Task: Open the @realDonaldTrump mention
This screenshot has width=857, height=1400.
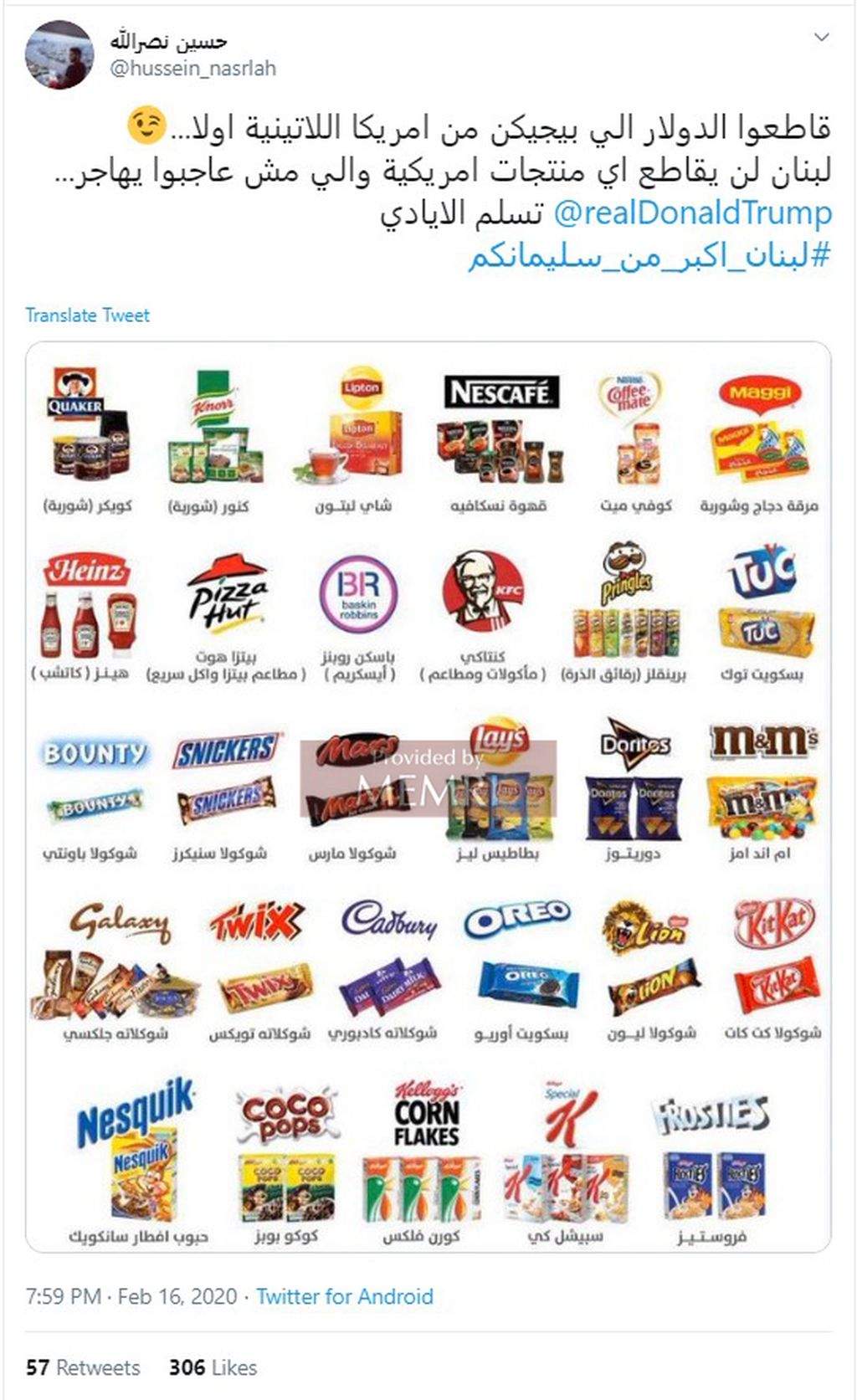Action: click(x=692, y=213)
